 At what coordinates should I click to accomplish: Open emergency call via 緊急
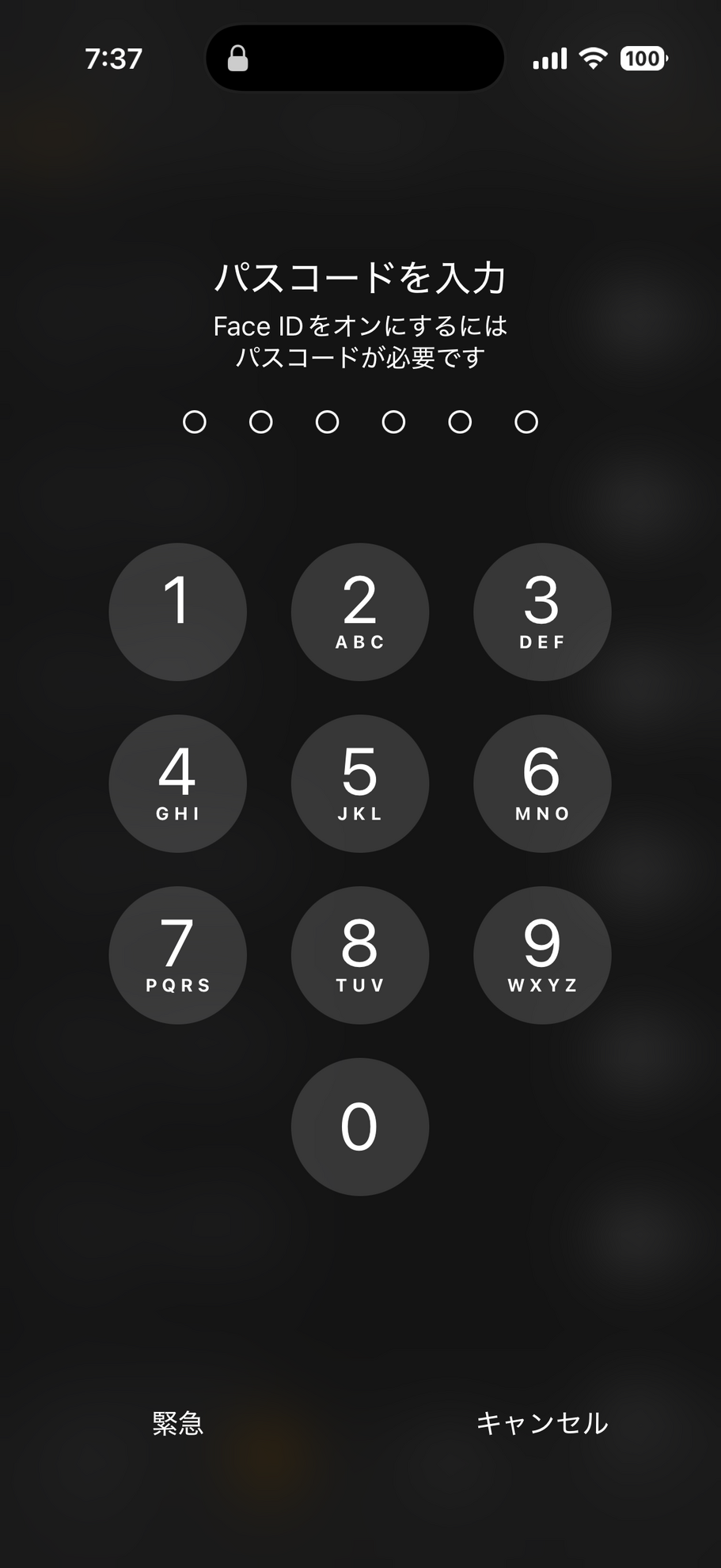[x=177, y=1423]
